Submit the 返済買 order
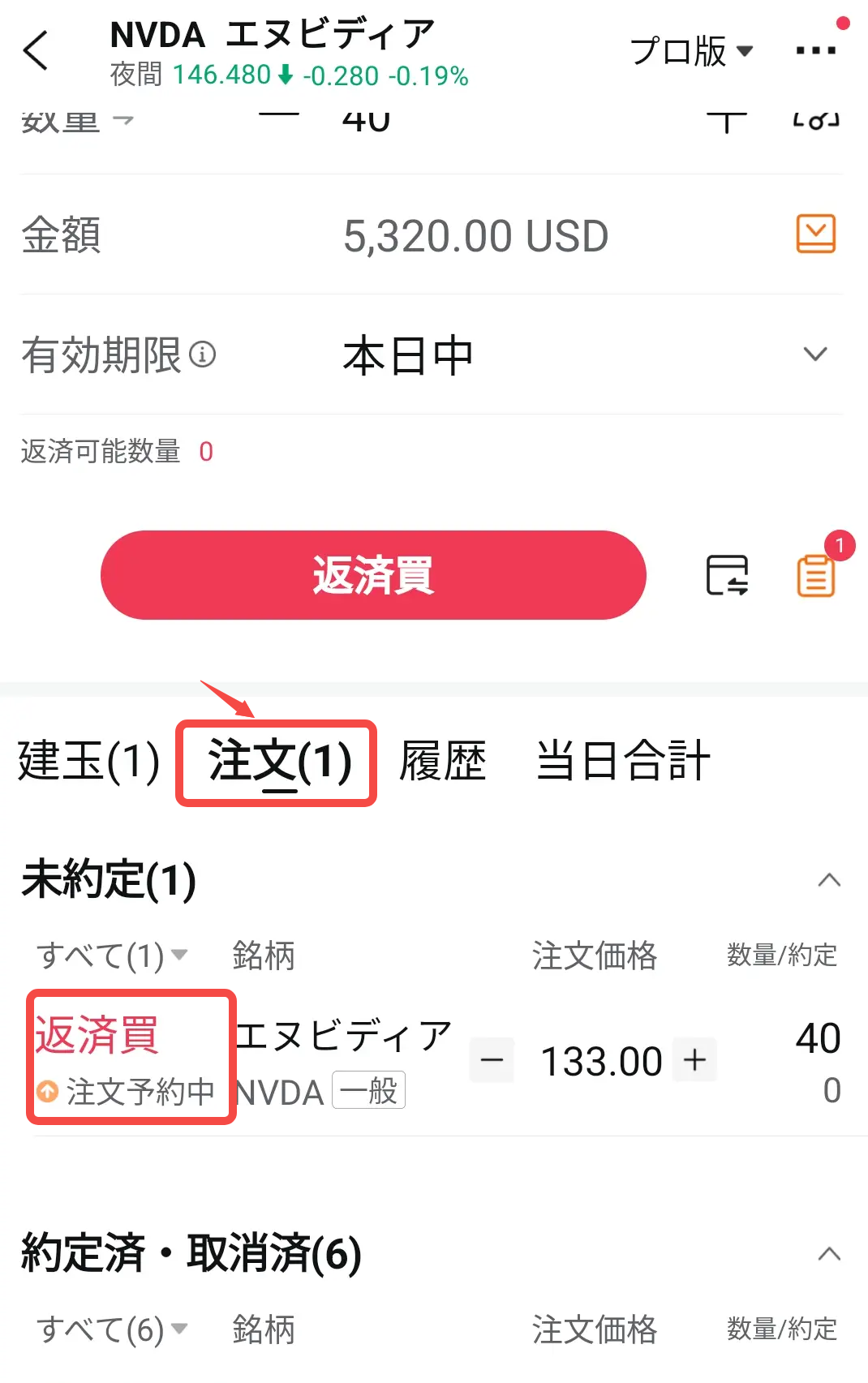 [373, 575]
